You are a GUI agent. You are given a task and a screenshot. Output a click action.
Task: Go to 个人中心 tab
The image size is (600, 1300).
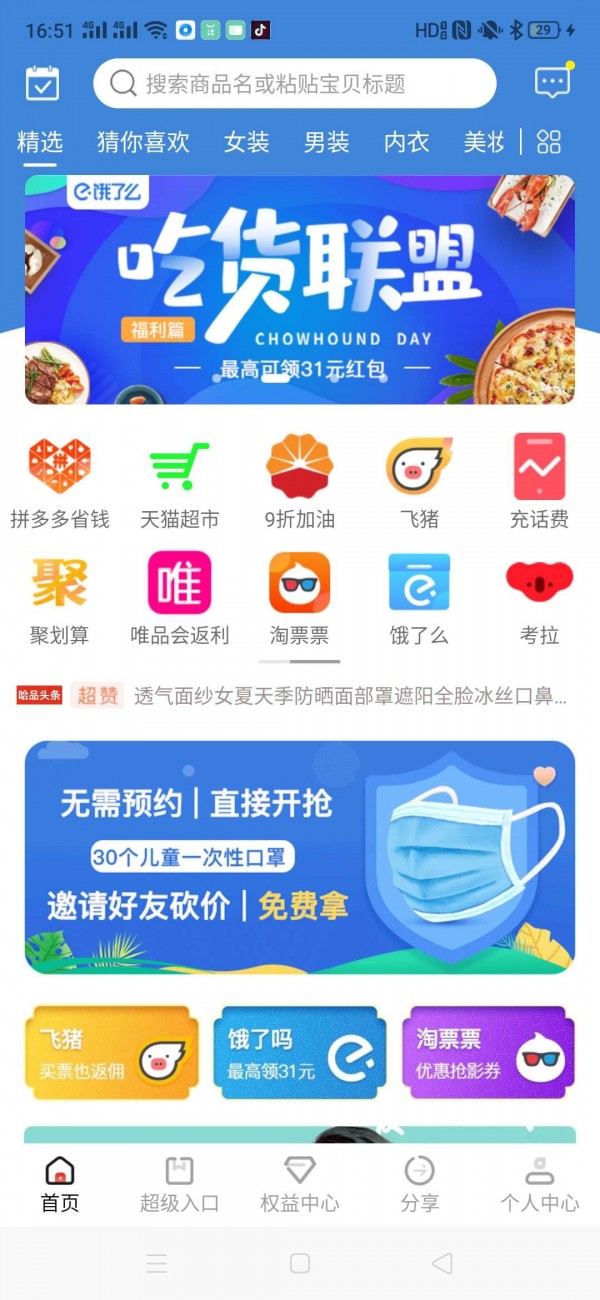(539, 1184)
